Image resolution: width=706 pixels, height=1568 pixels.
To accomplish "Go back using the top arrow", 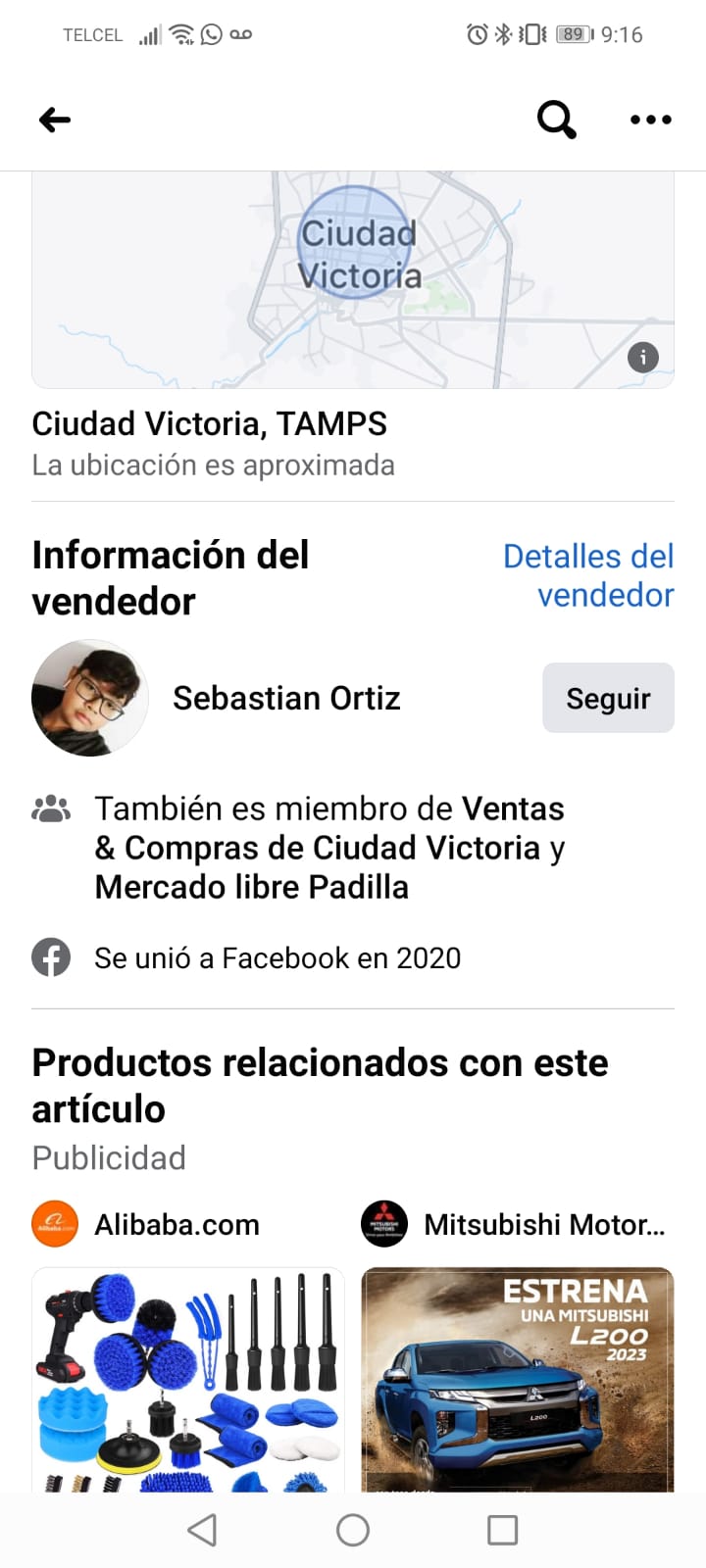I will tap(55, 120).
